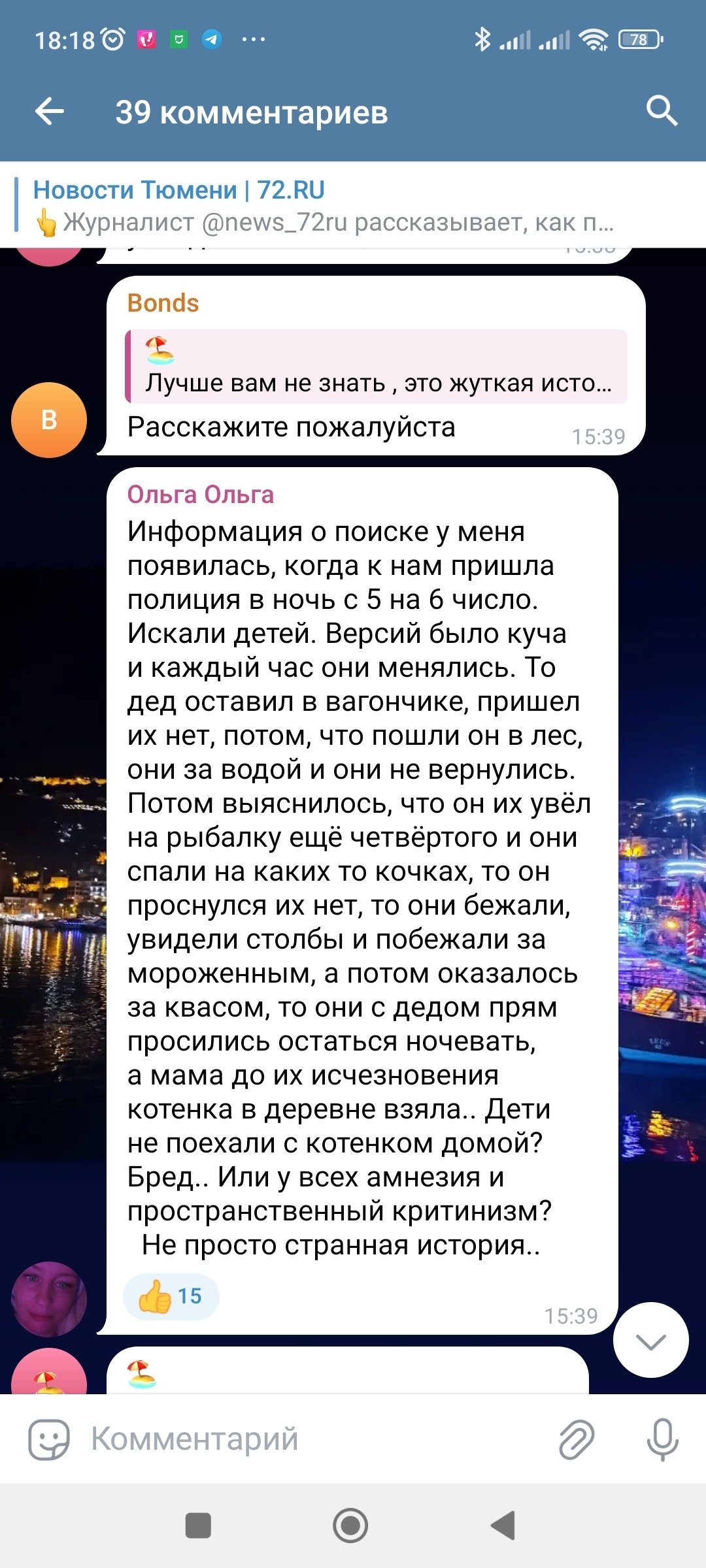Record a voice message with the microphone
The height and width of the screenshot is (1568, 706).
point(662,1439)
